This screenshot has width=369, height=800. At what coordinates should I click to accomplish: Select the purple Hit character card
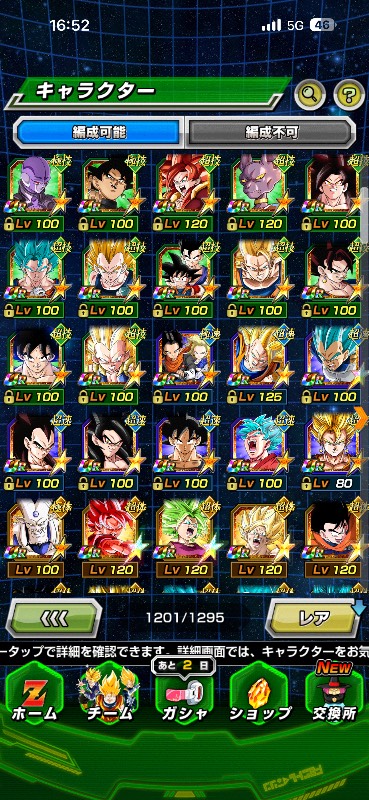click(37, 193)
